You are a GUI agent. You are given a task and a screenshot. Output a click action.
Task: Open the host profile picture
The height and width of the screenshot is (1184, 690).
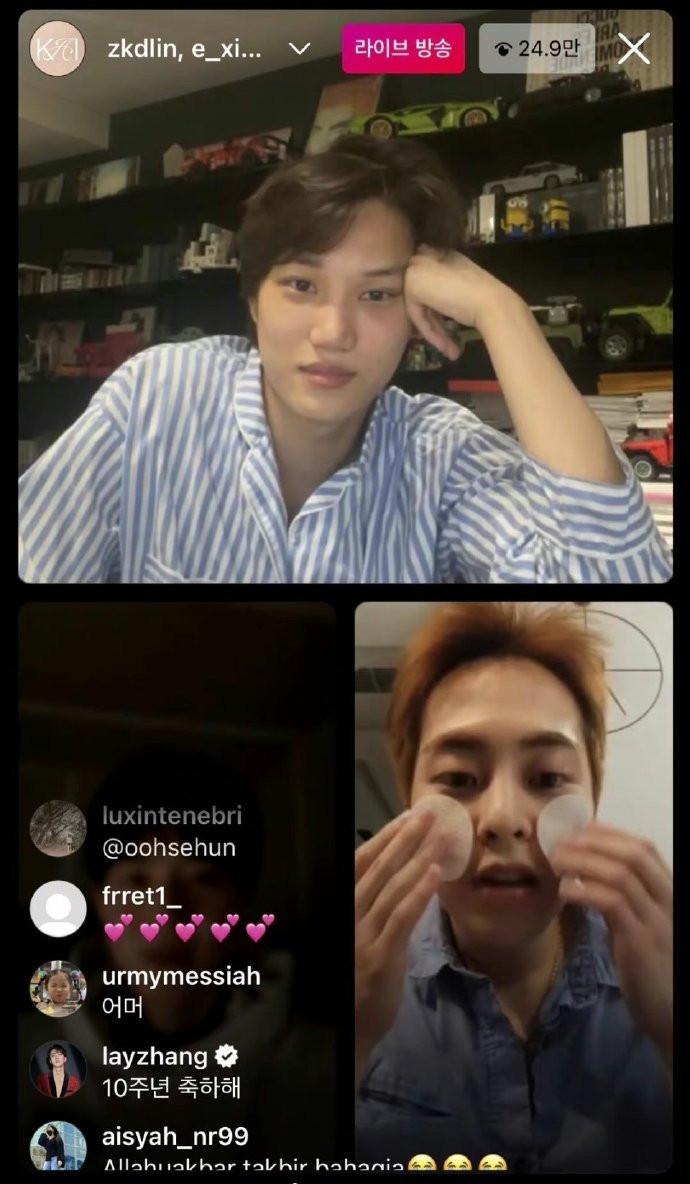tap(57, 48)
